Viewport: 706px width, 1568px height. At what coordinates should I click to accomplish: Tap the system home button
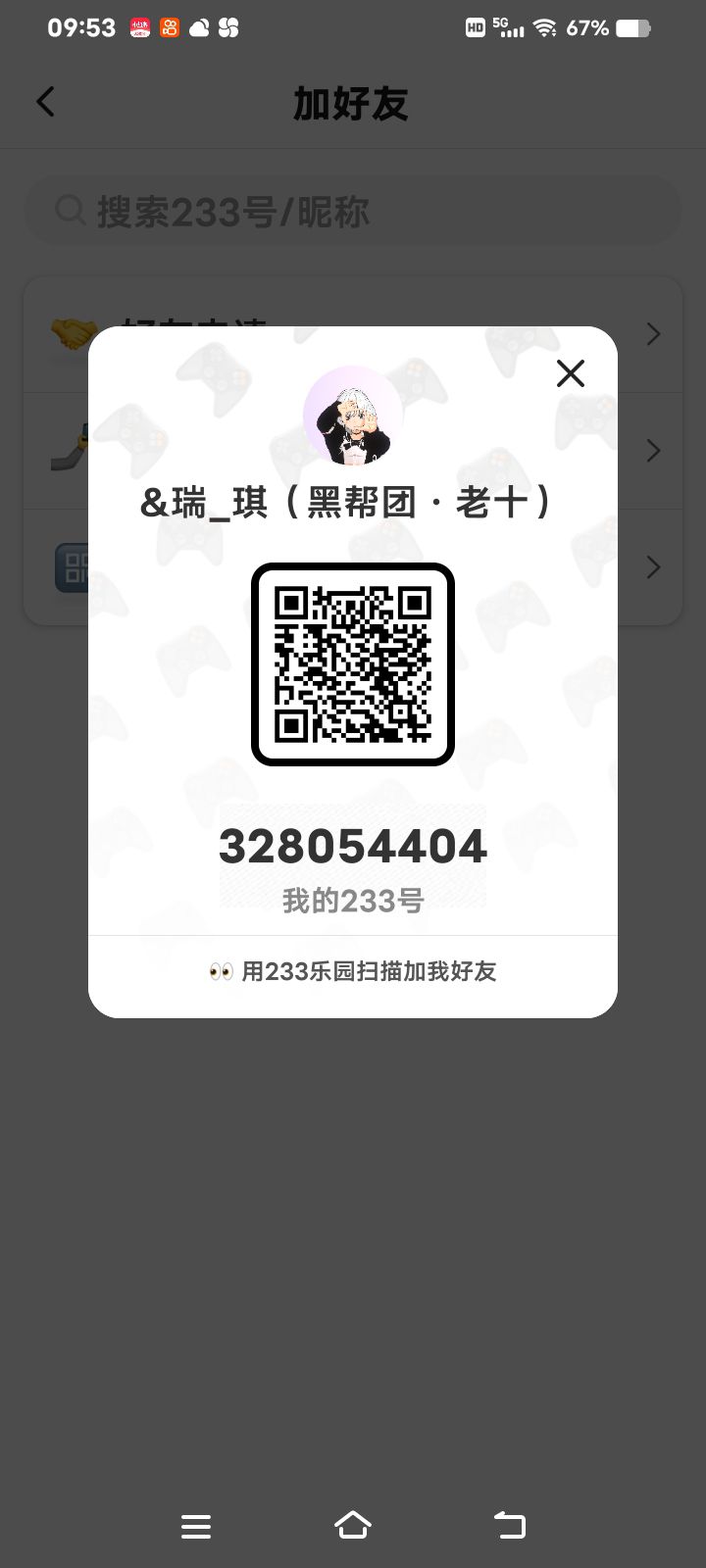353,1525
